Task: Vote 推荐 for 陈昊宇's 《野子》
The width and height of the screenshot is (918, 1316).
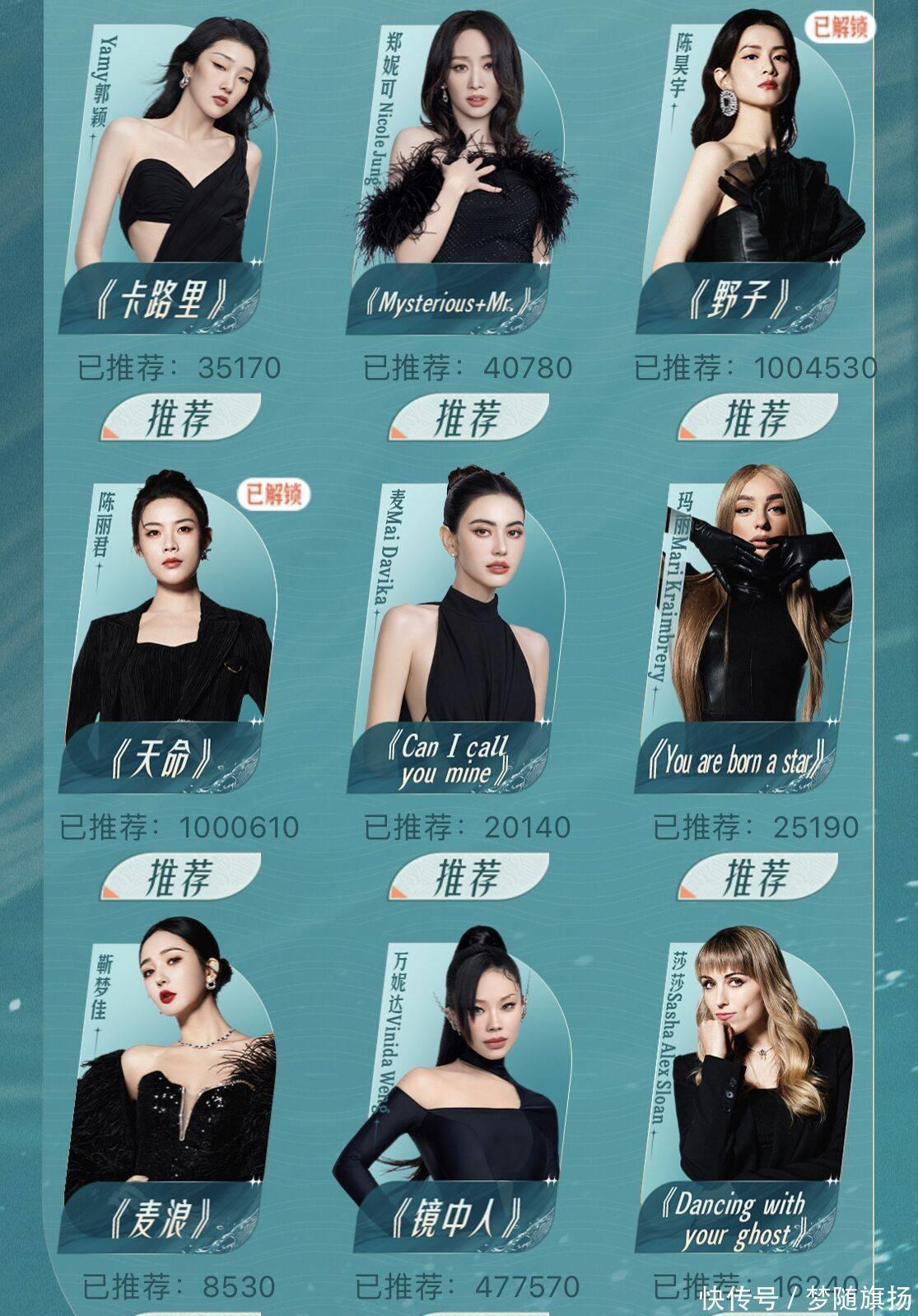Action: tap(756, 417)
